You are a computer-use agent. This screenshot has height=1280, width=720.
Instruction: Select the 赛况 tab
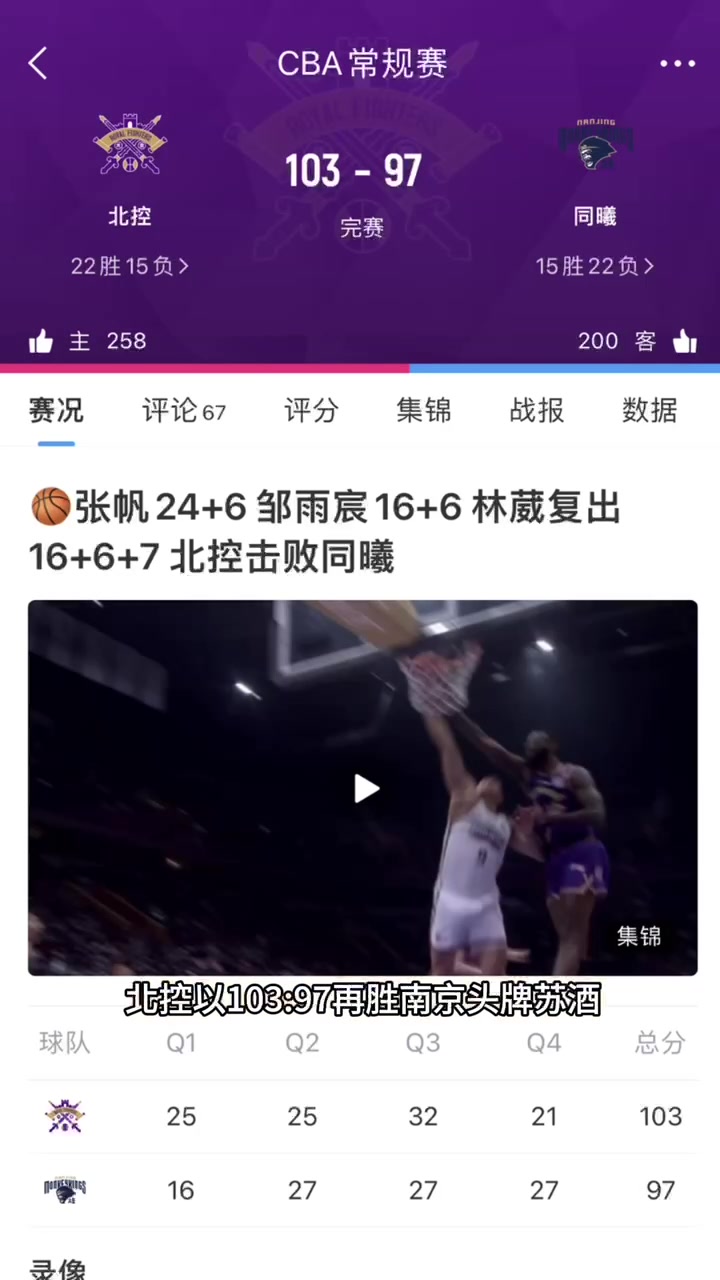tap(56, 410)
